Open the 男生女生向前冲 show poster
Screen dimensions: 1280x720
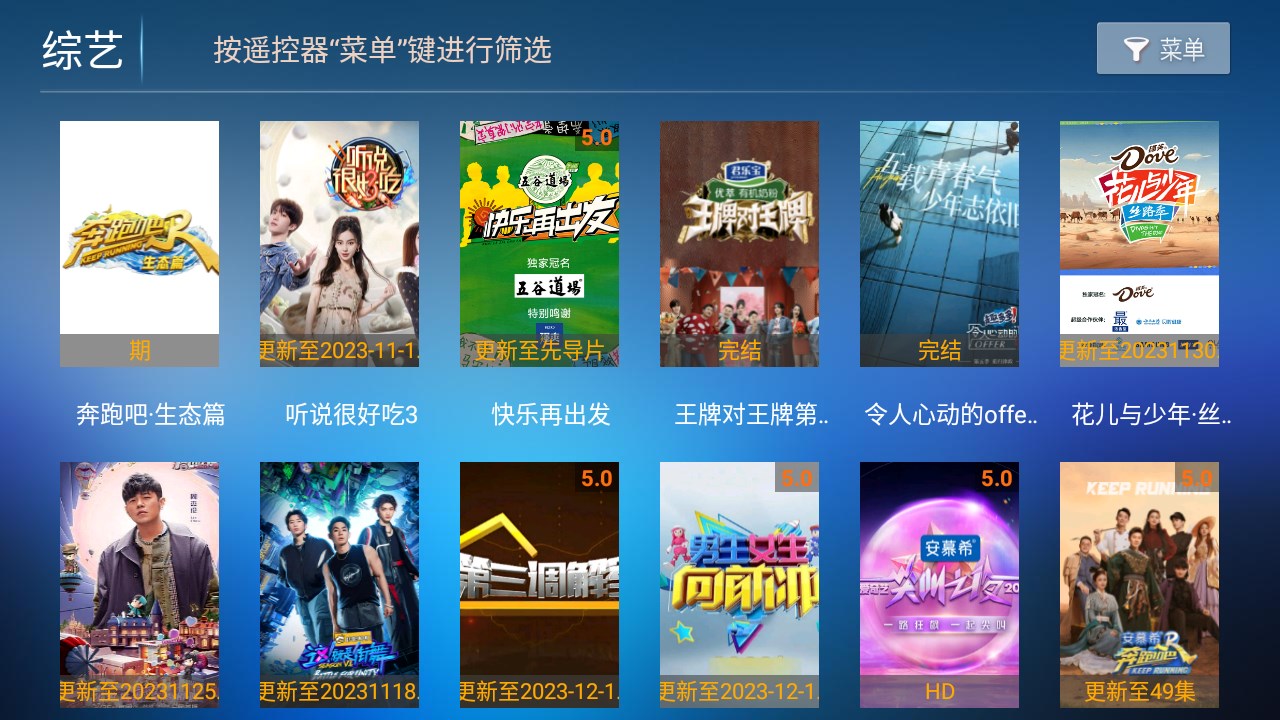739,584
